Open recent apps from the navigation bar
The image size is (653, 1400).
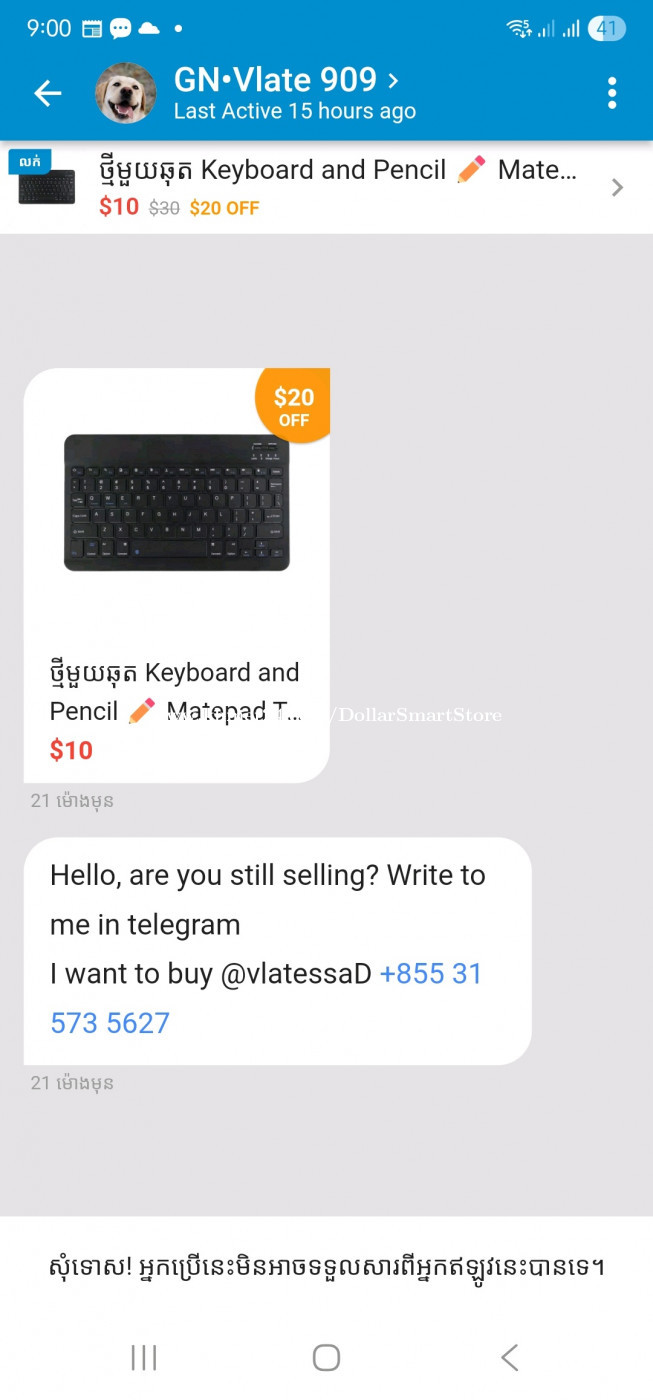pos(144,1357)
